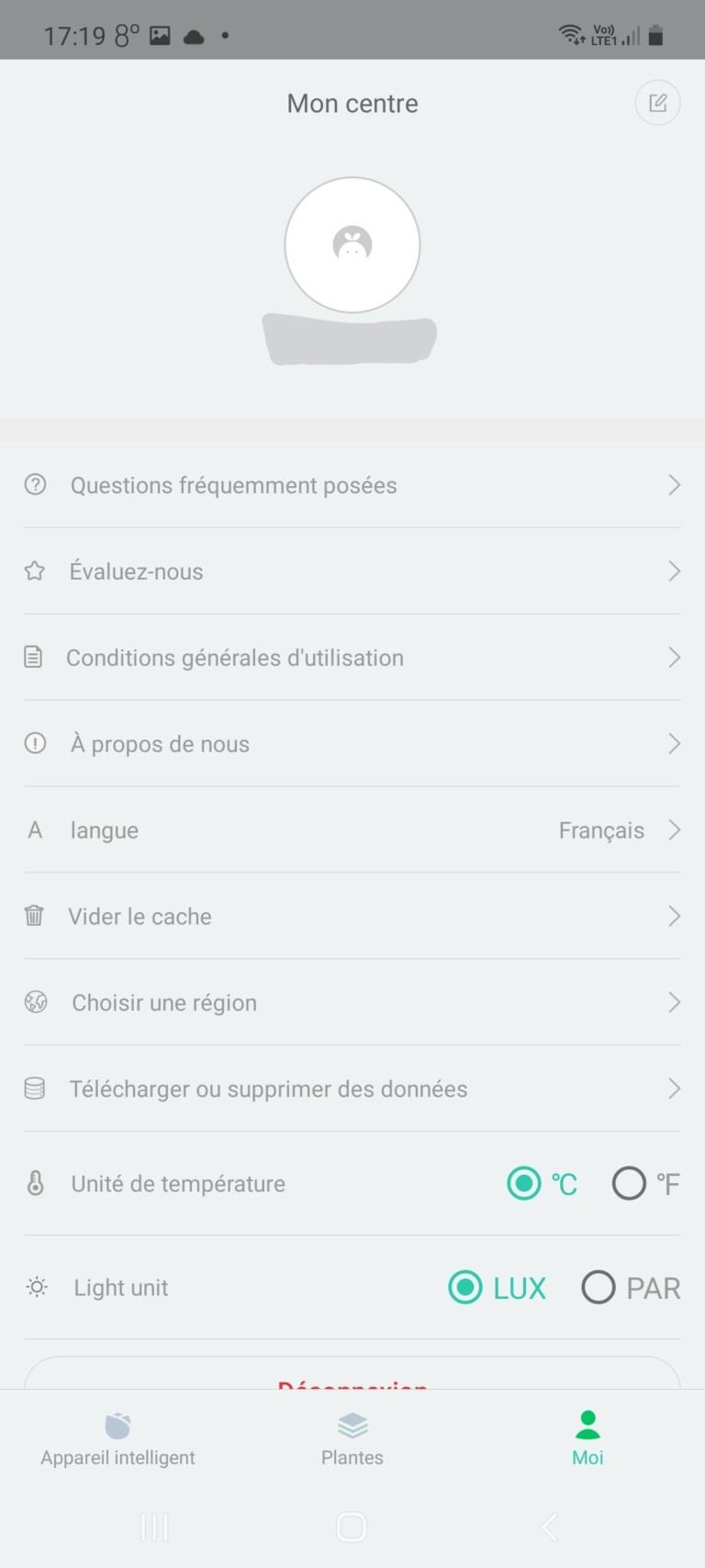Viewport: 705px width, 1568px height.
Task: Click the trash icon next to Vider le cache
Action: coord(34,916)
